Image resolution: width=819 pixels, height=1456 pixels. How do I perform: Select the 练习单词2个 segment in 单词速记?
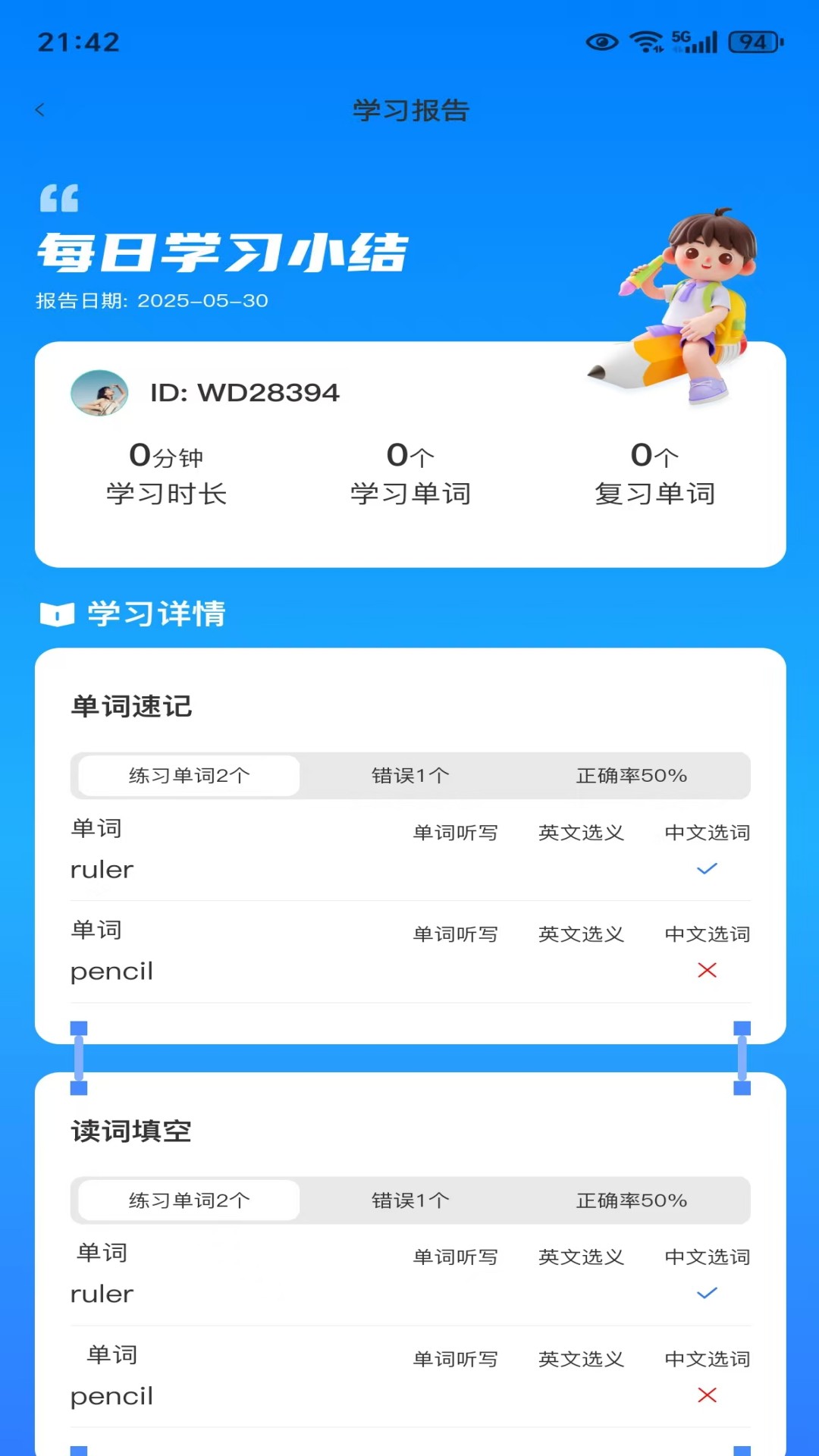coord(186,775)
